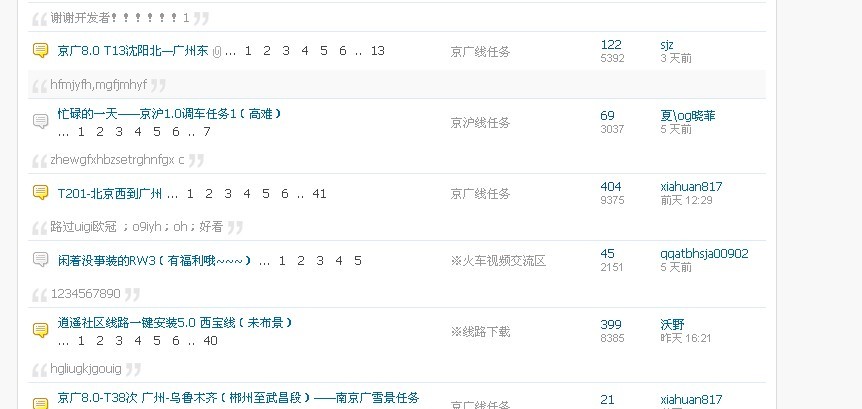The height and width of the screenshot is (409, 862).
Task: View the latest reply dated 前天 12:29
Action: click(685, 201)
